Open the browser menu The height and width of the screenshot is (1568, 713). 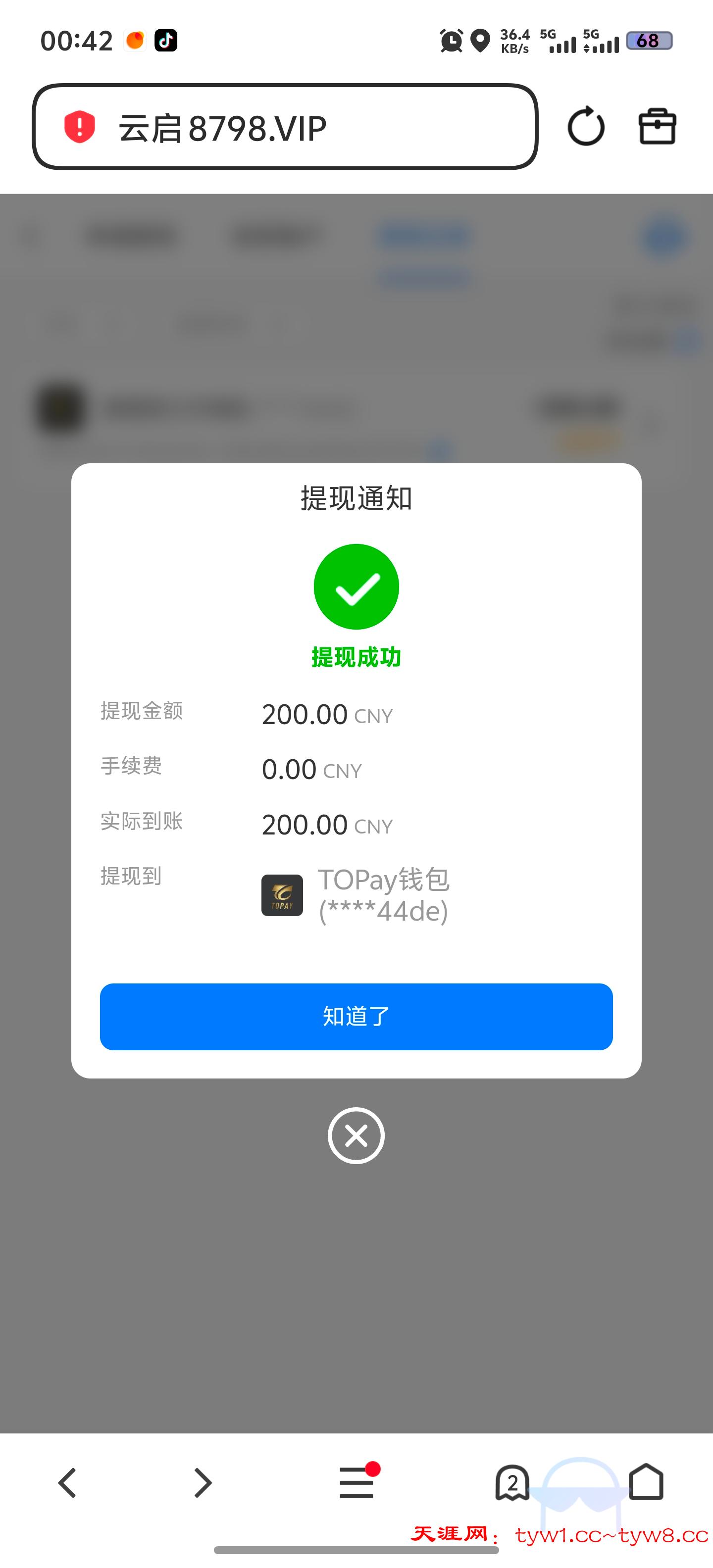357,1482
